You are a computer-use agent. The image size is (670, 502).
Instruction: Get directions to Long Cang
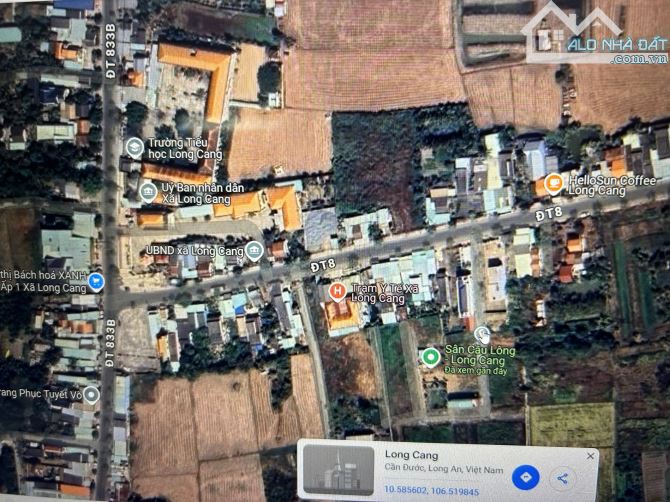[x=525, y=476]
